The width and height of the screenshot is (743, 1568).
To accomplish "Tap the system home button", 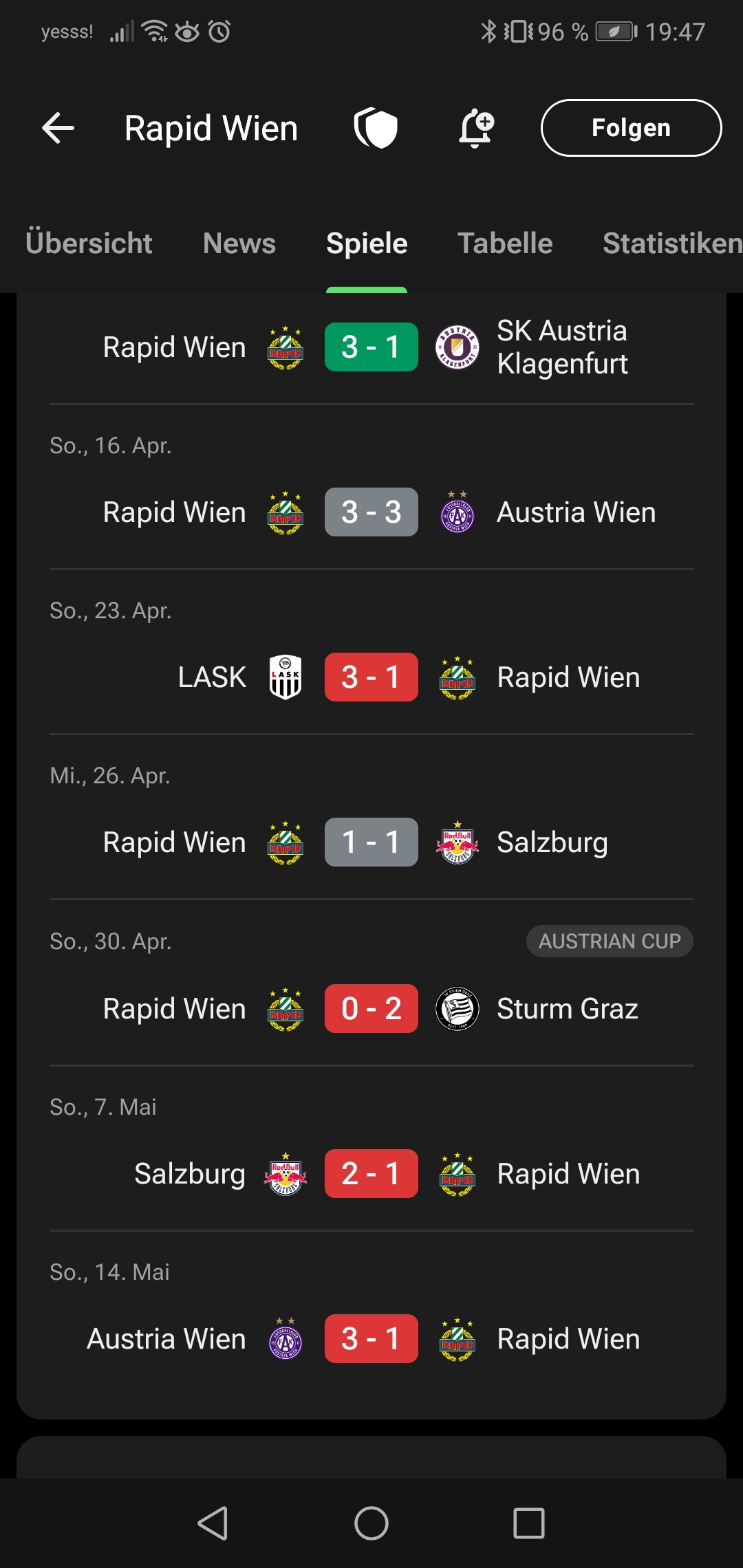I will pos(371,1523).
